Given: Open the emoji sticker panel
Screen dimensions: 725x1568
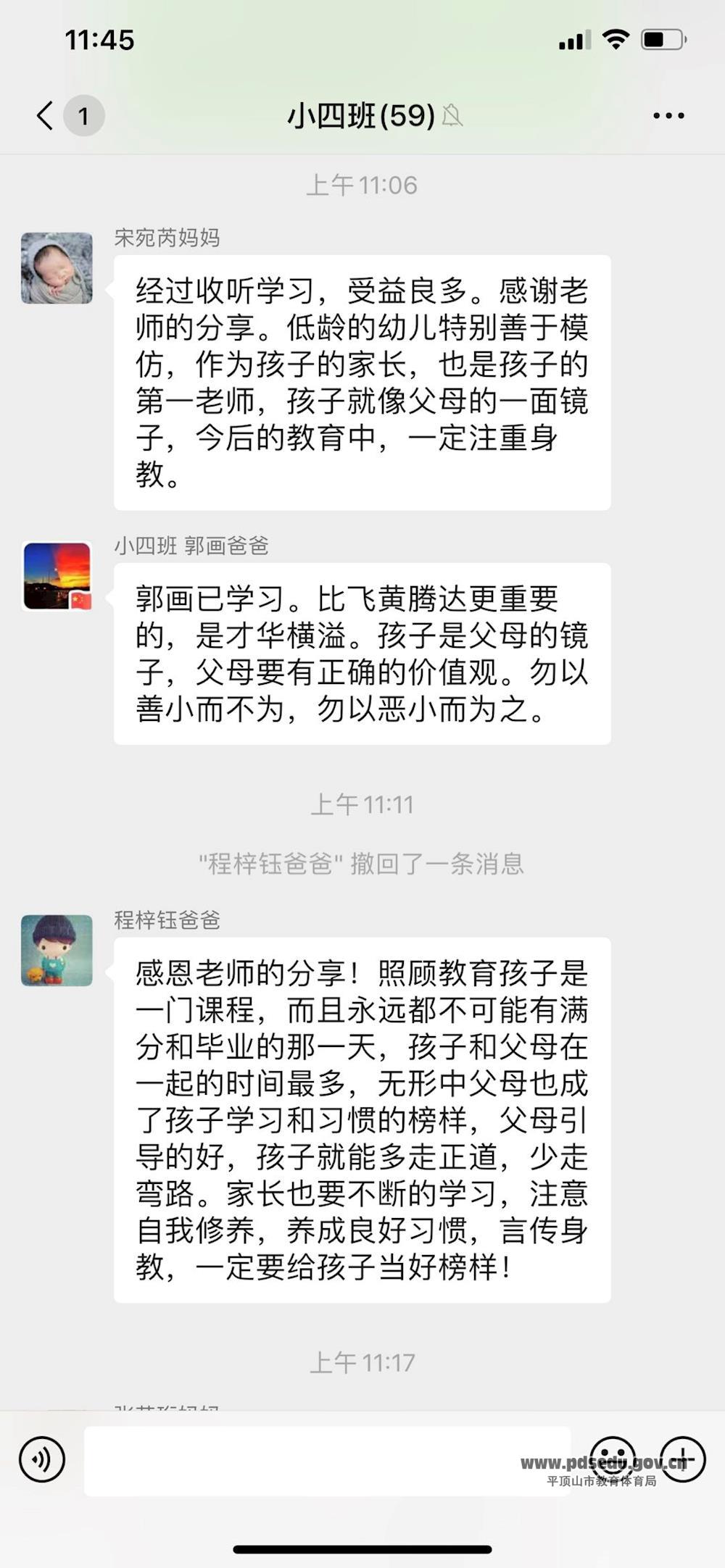Looking at the screenshot, I should (613, 1459).
